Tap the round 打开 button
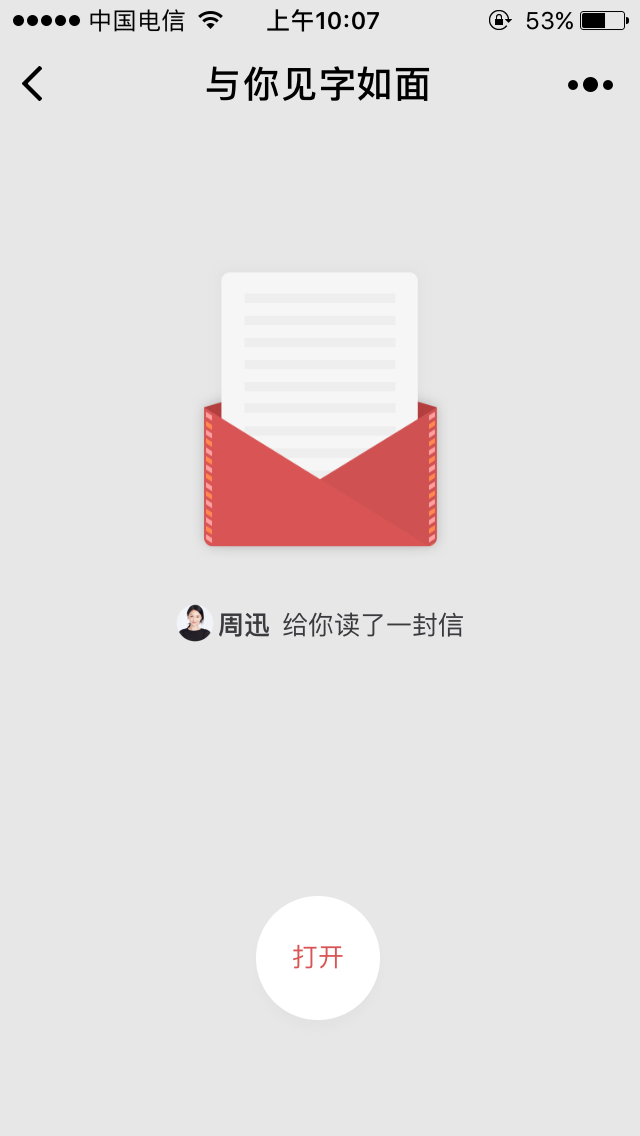640x1136 pixels. point(317,957)
